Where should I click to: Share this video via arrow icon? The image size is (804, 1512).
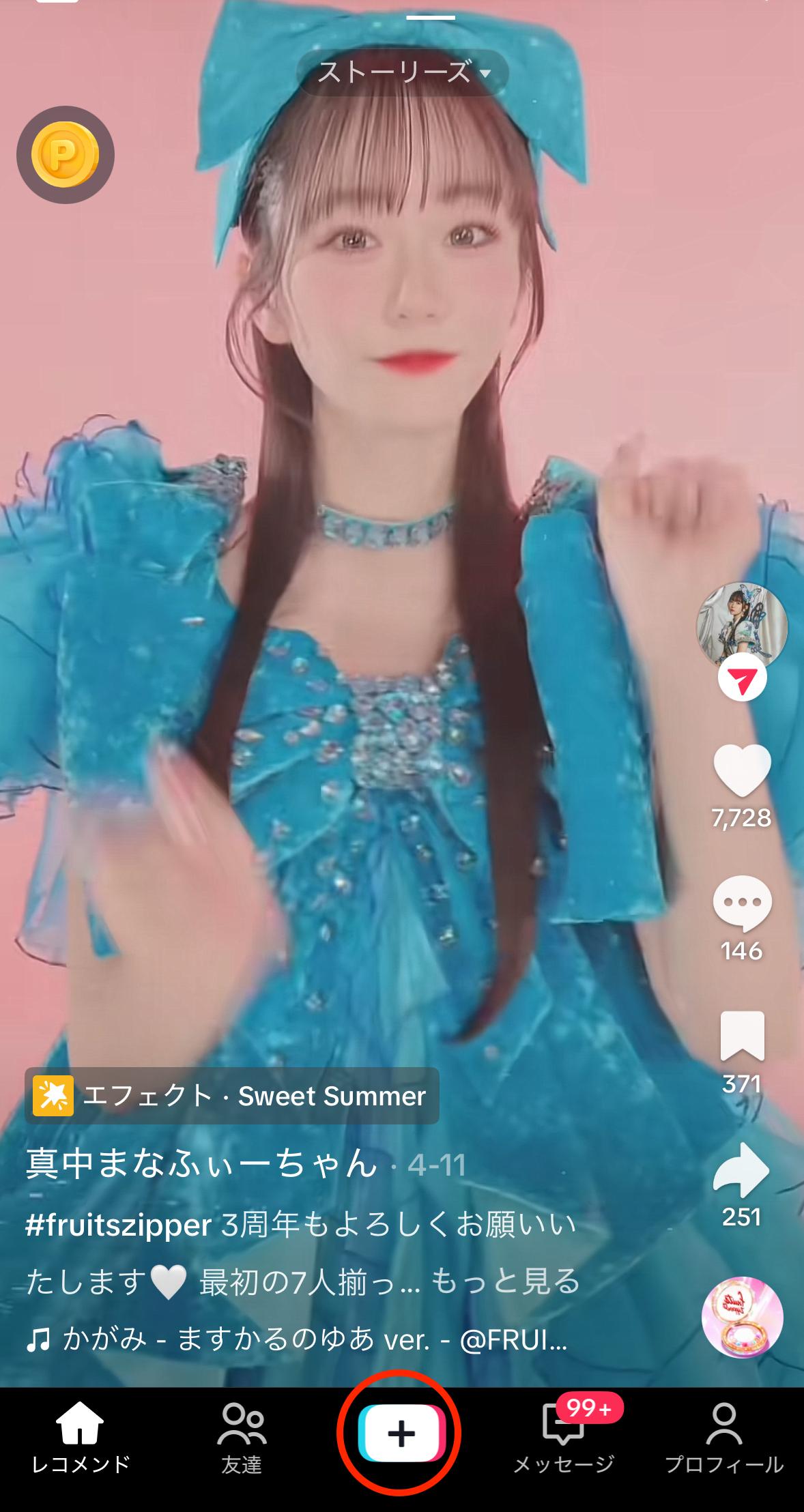[741, 1169]
